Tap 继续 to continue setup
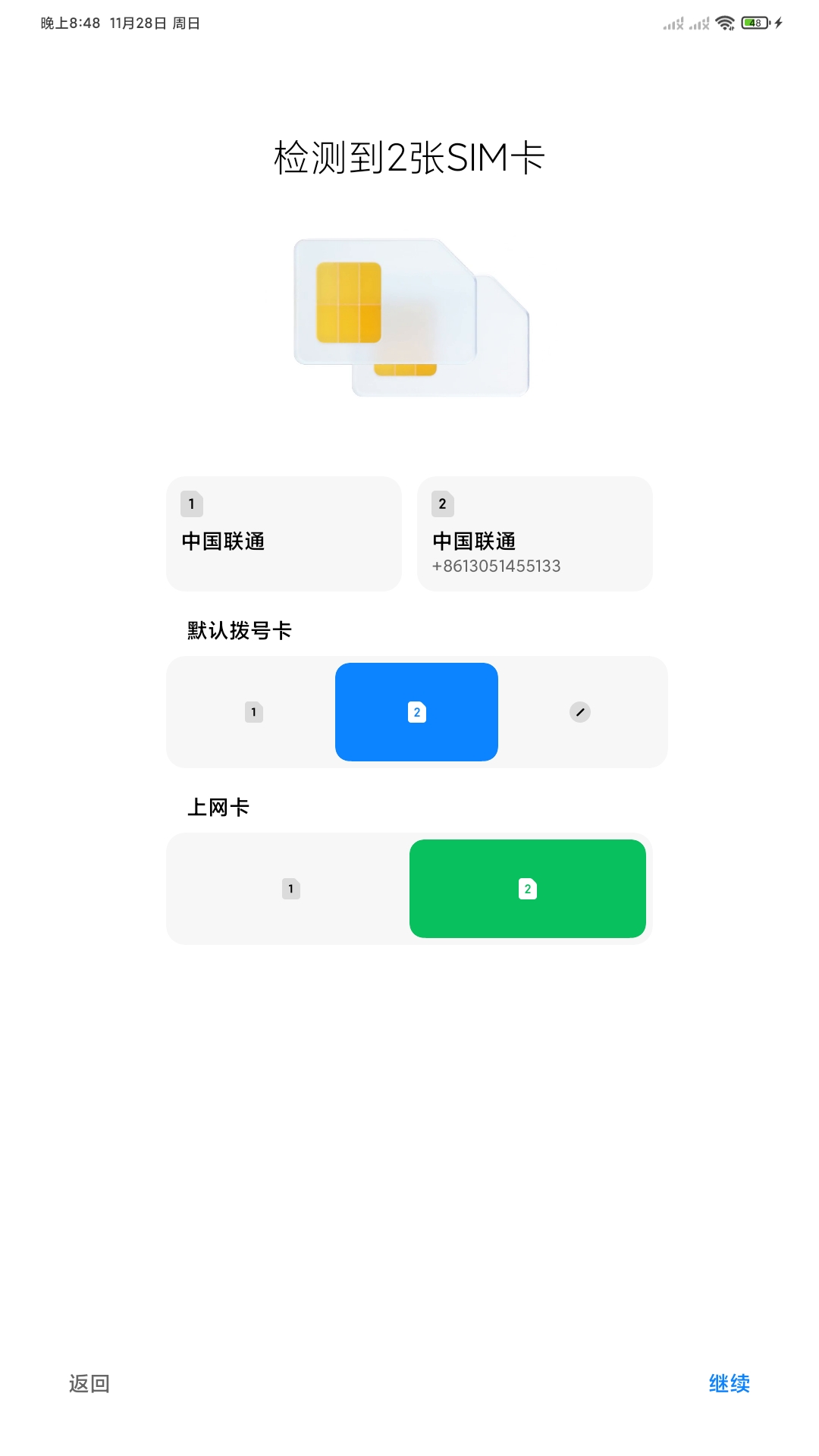The width and height of the screenshot is (819, 1456). (x=729, y=1384)
